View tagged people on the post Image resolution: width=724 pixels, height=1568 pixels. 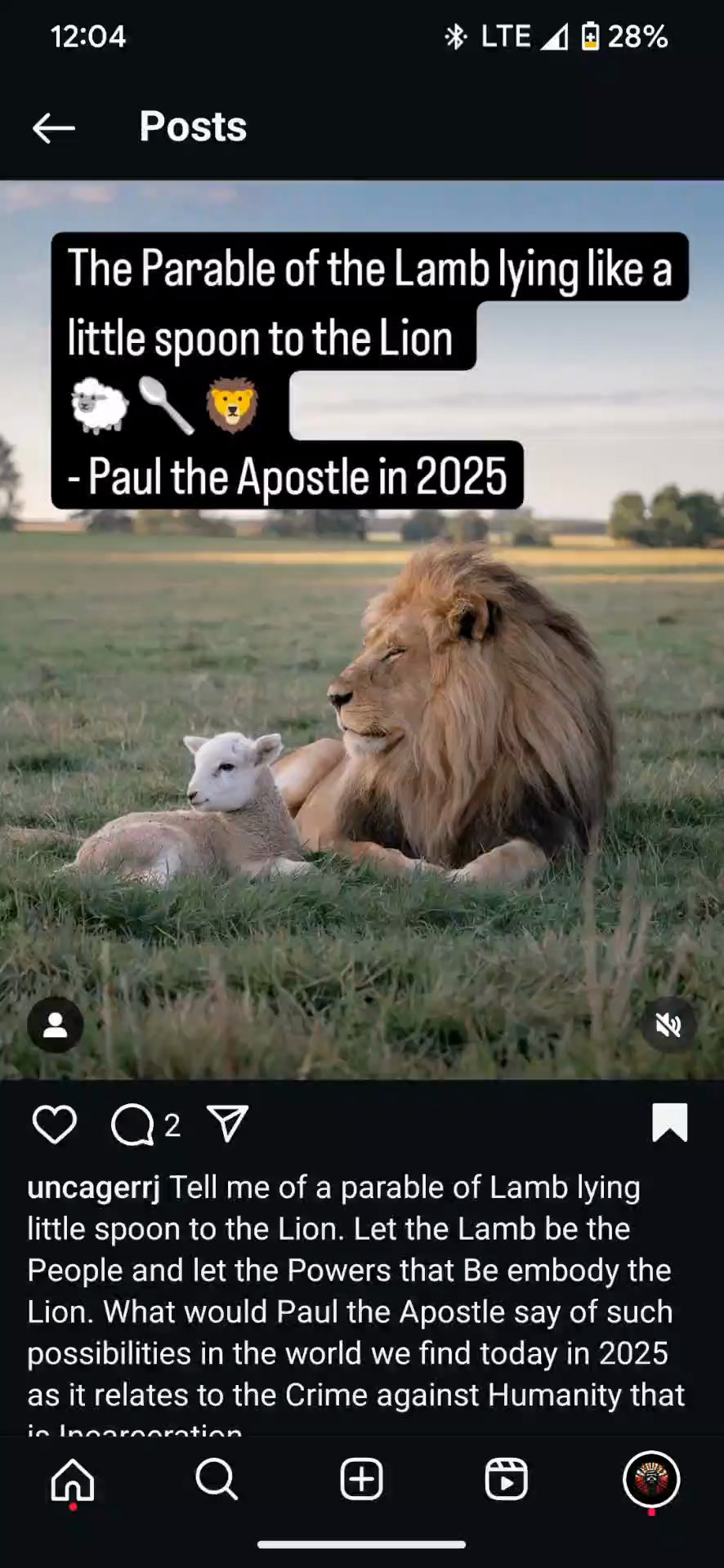coord(56,1025)
